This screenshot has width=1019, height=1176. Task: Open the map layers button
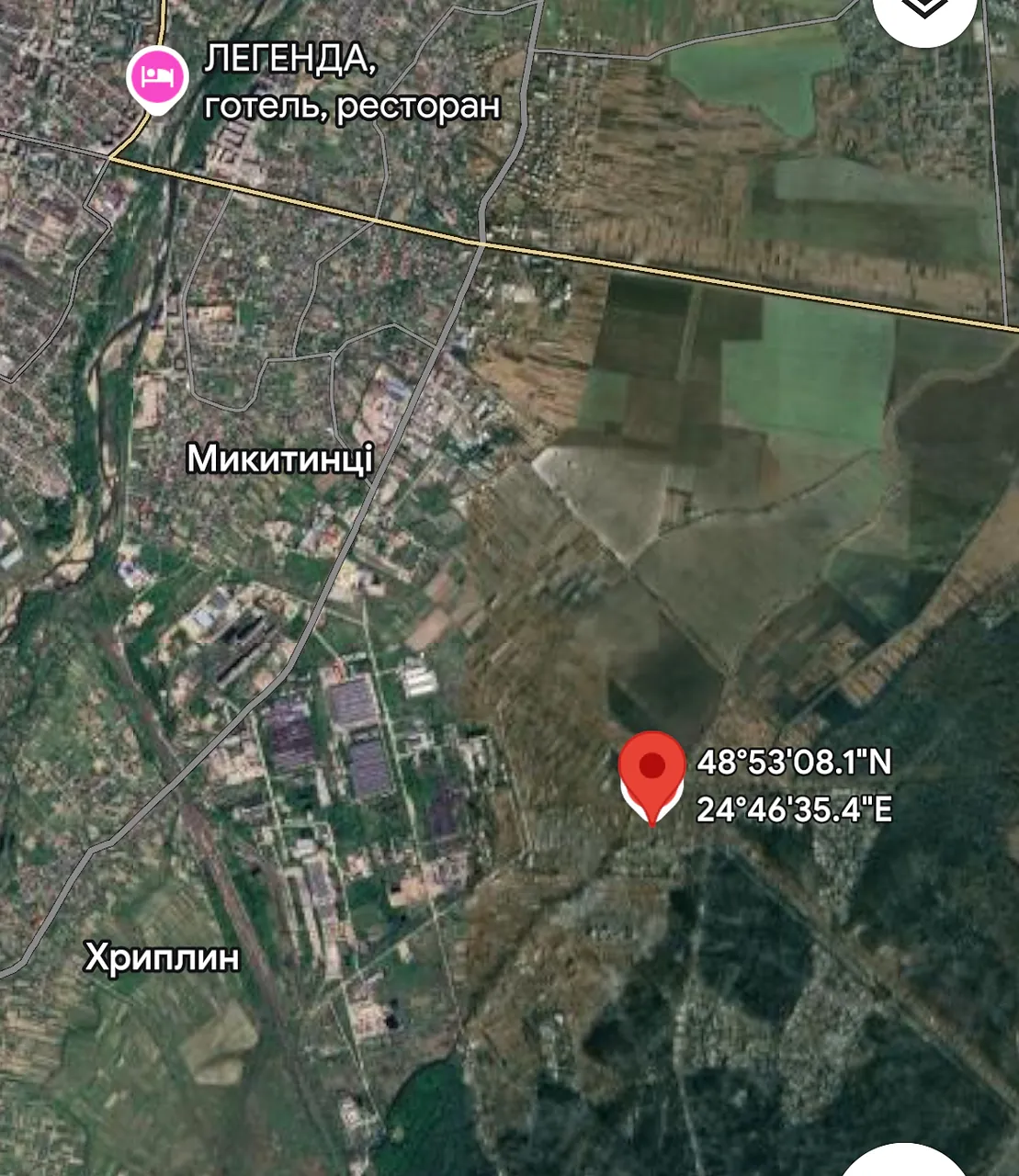click(x=923, y=9)
